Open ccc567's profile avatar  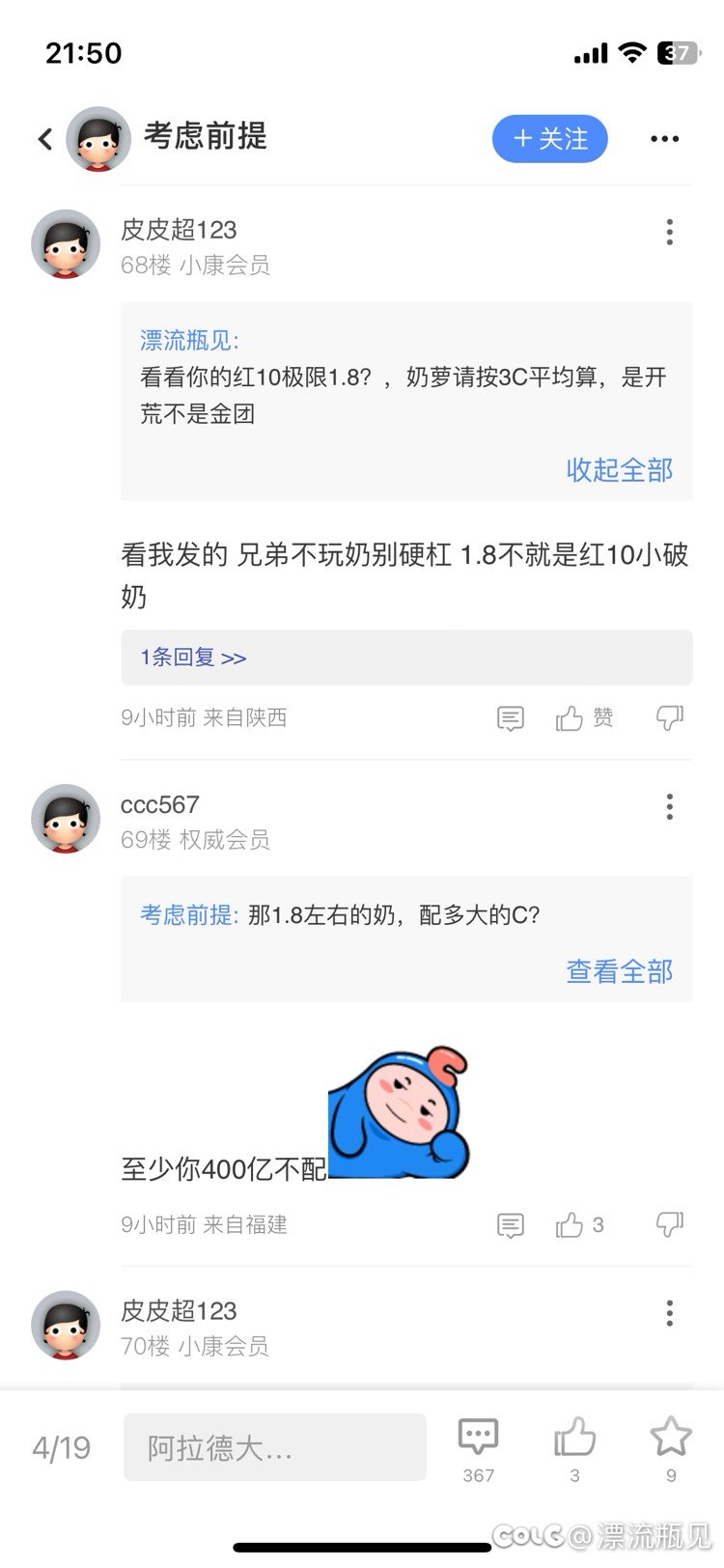click(x=66, y=819)
